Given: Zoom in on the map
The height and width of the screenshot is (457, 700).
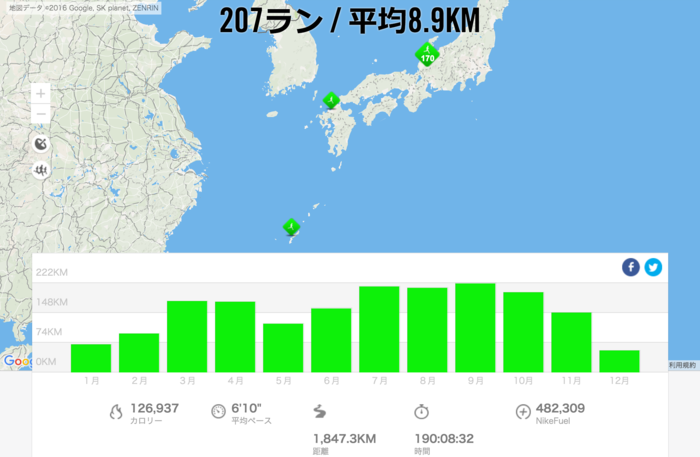Looking at the screenshot, I should (41, 93).
